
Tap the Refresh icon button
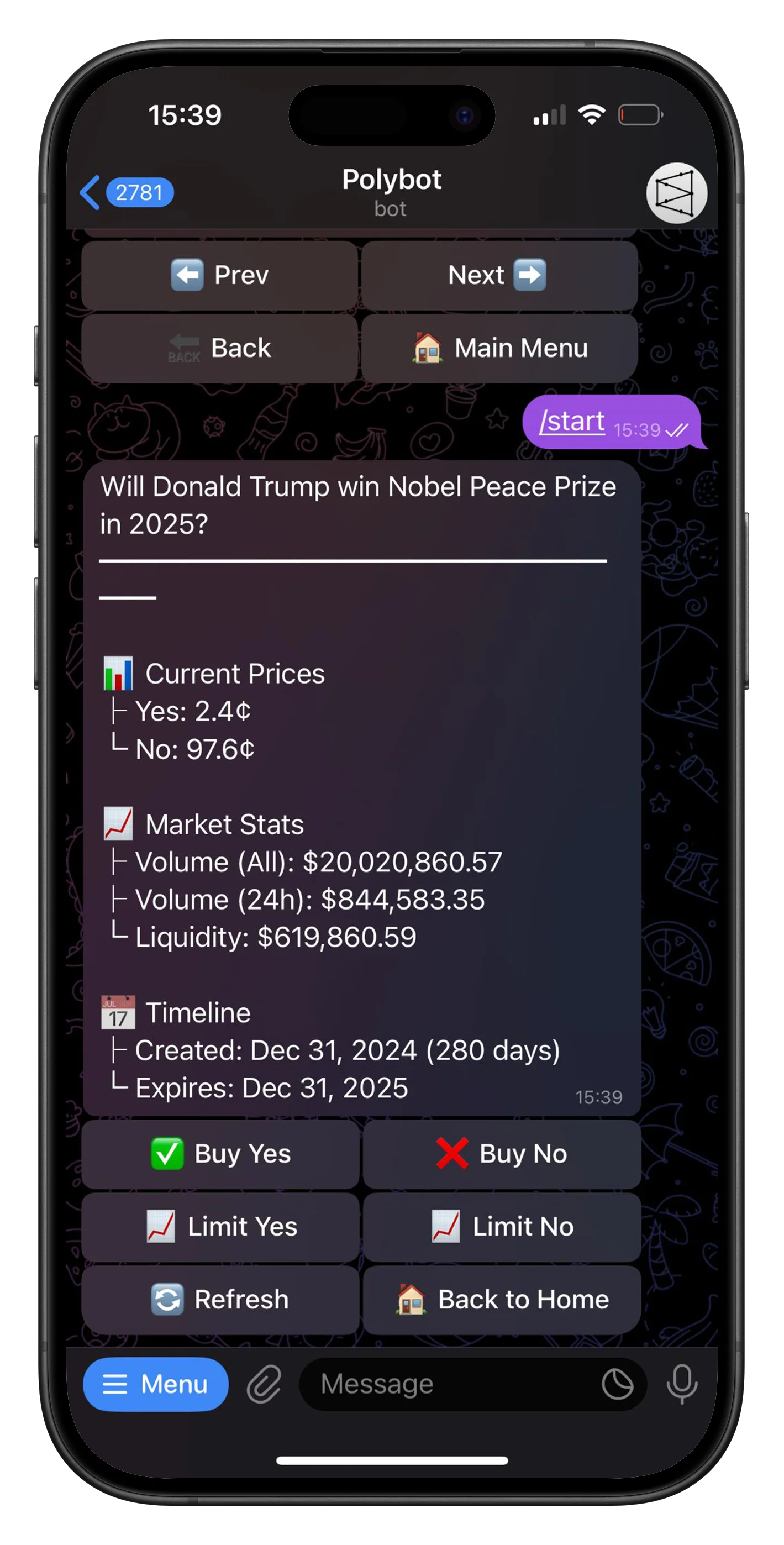click(x=167, y=1299)
